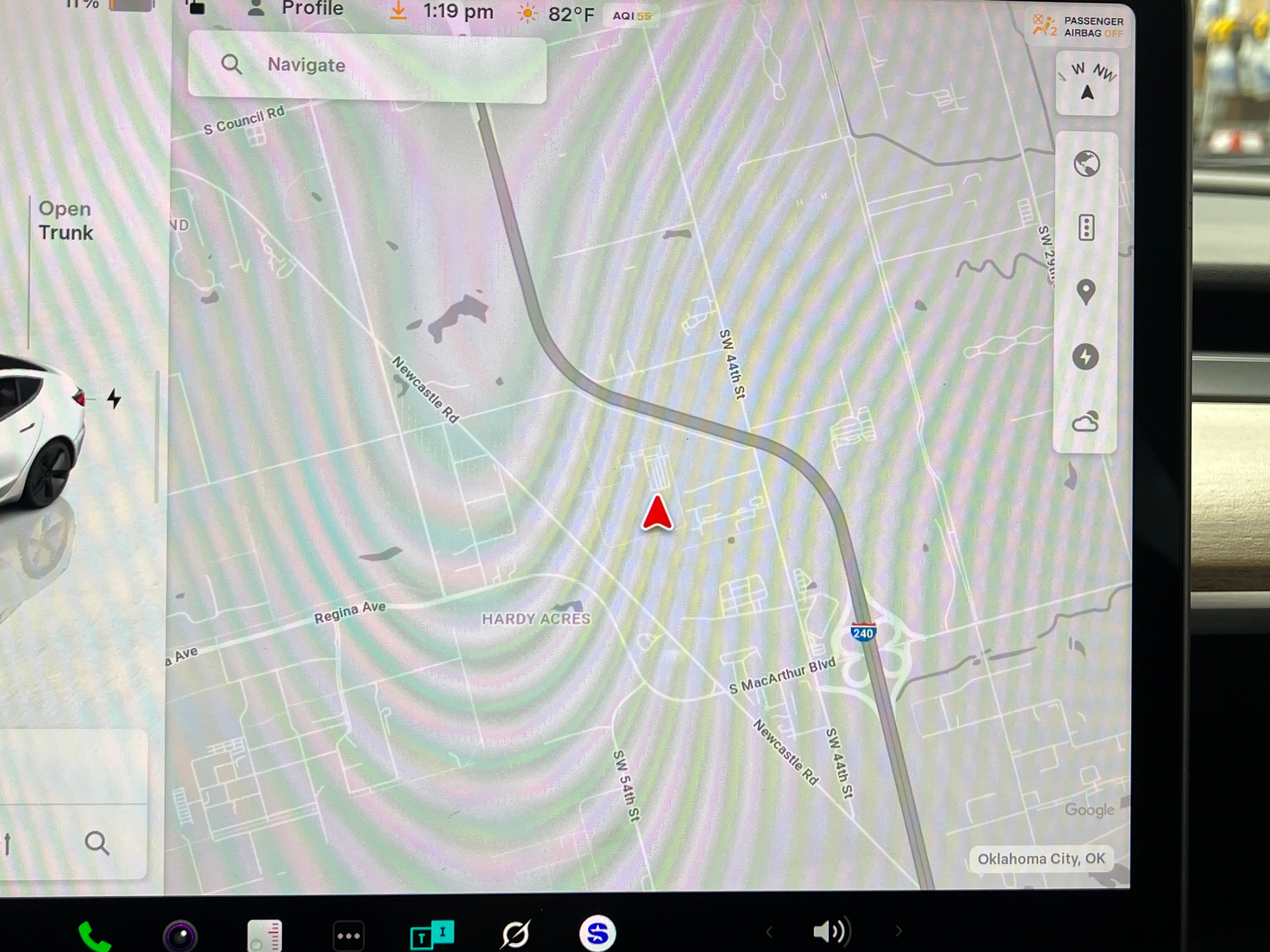1270x952 pixels.
Task: Raise volume with the right arrow
Action: (899, 931)
